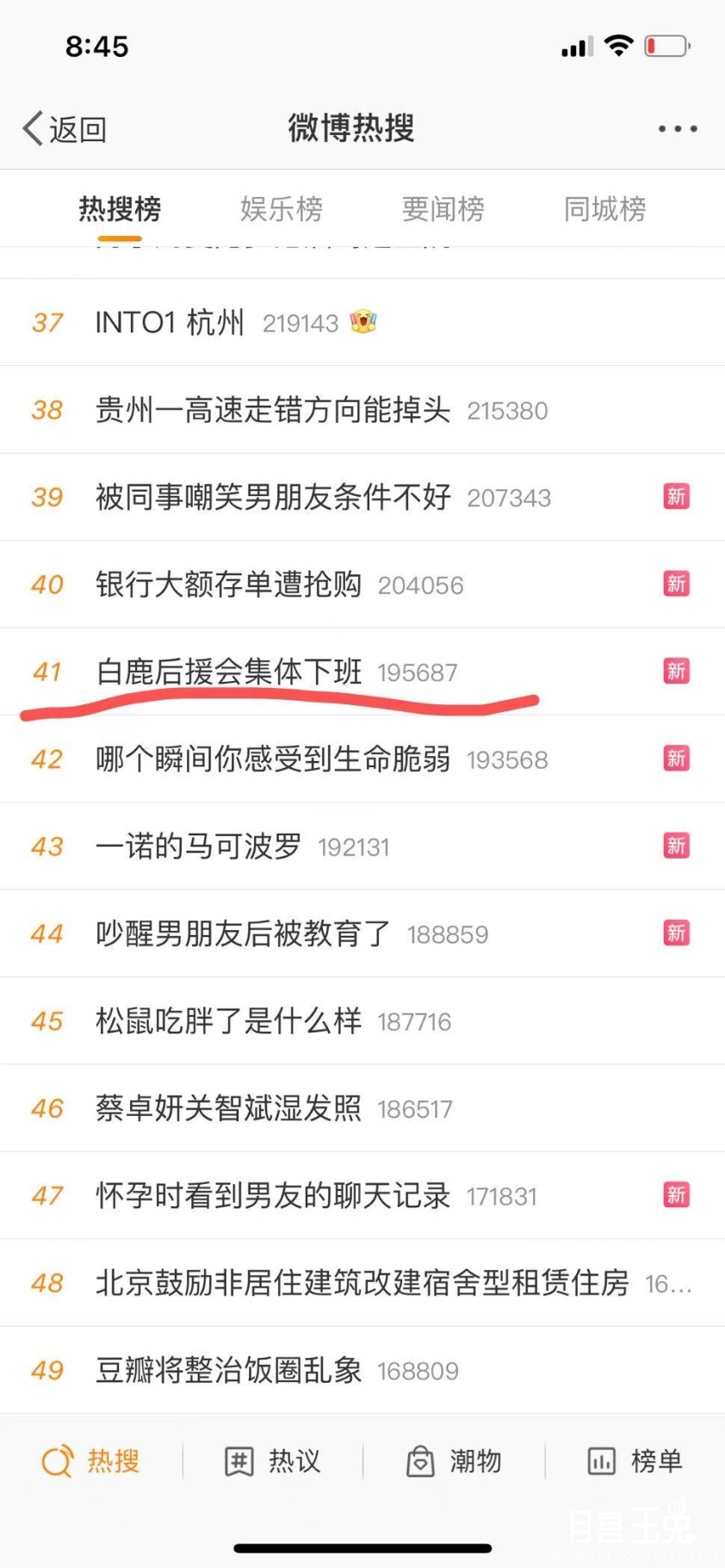Open the 潮物 bottom tab
This screenshot has height=1568, width=725.
pos(454,1461)
